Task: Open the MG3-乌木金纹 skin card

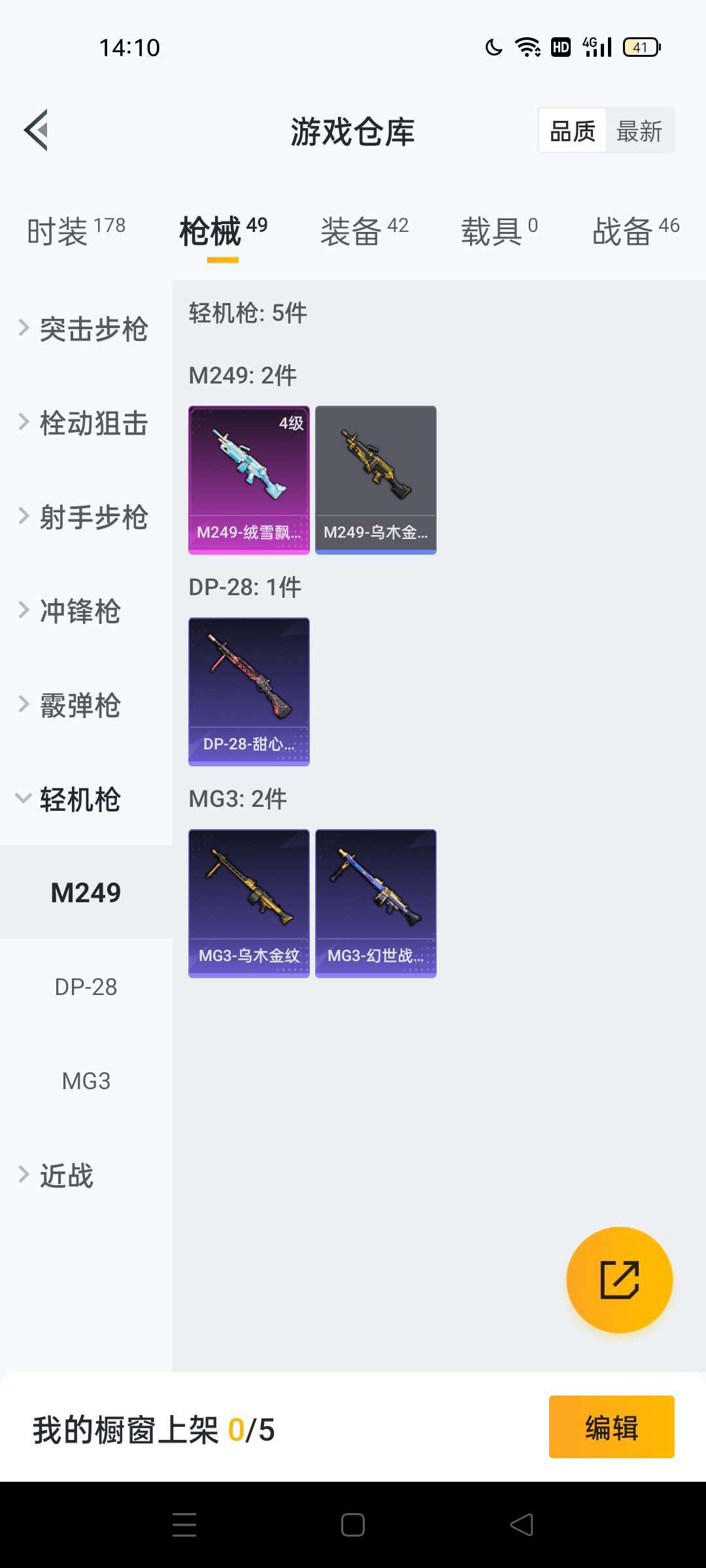Action: pyautogui.click(x=249, y=903)
